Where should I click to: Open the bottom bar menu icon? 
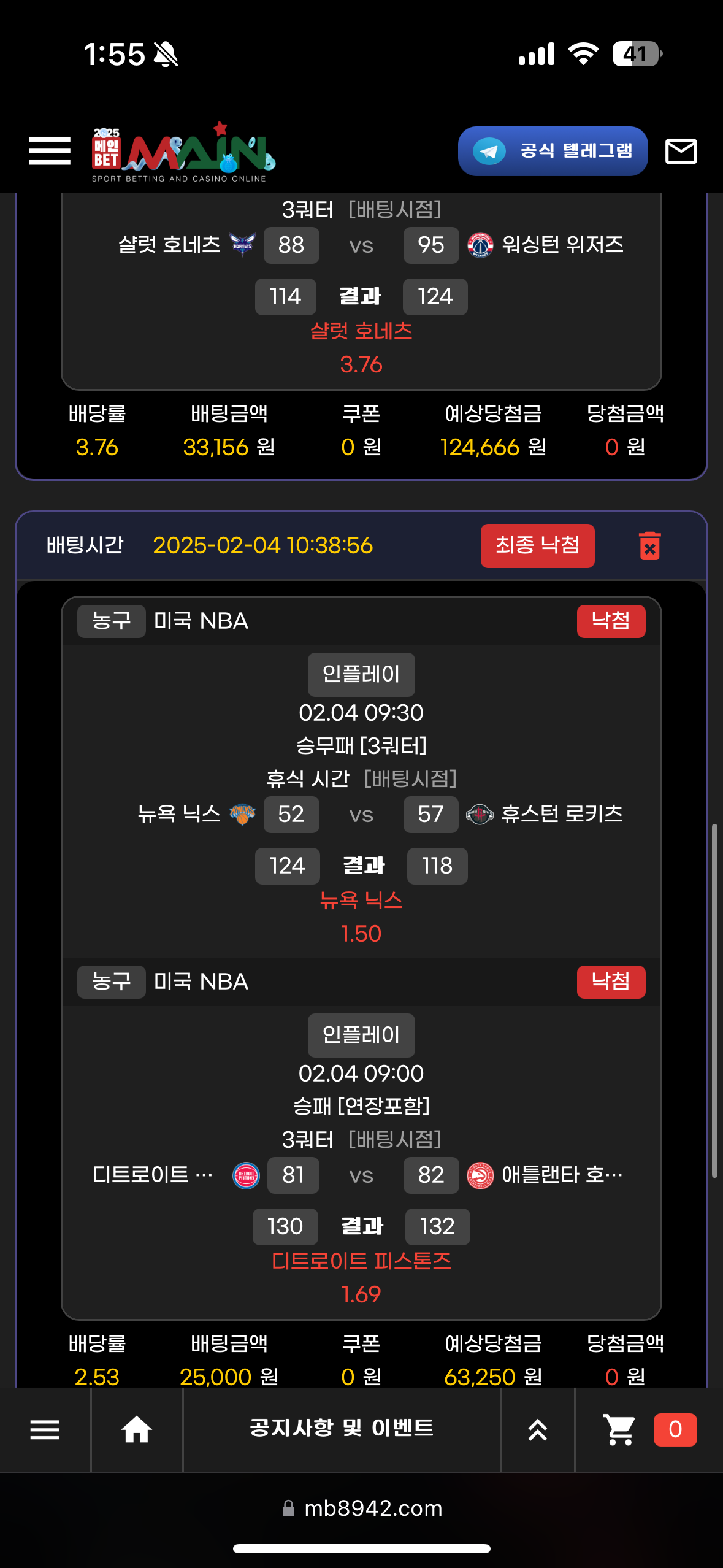click(45, 1429)
